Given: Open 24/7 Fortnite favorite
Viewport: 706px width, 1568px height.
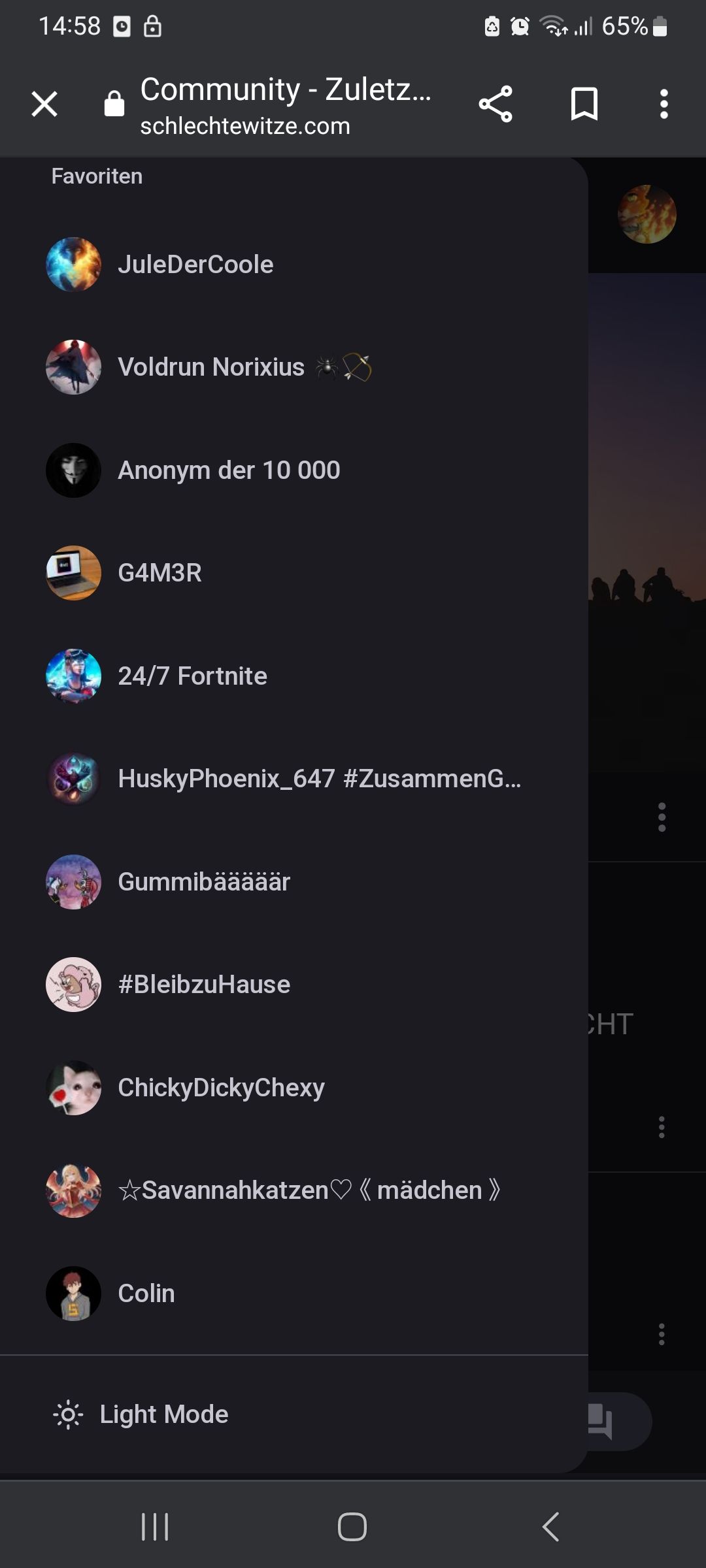Looking at the screenshot, I should (x=192, y=676).
